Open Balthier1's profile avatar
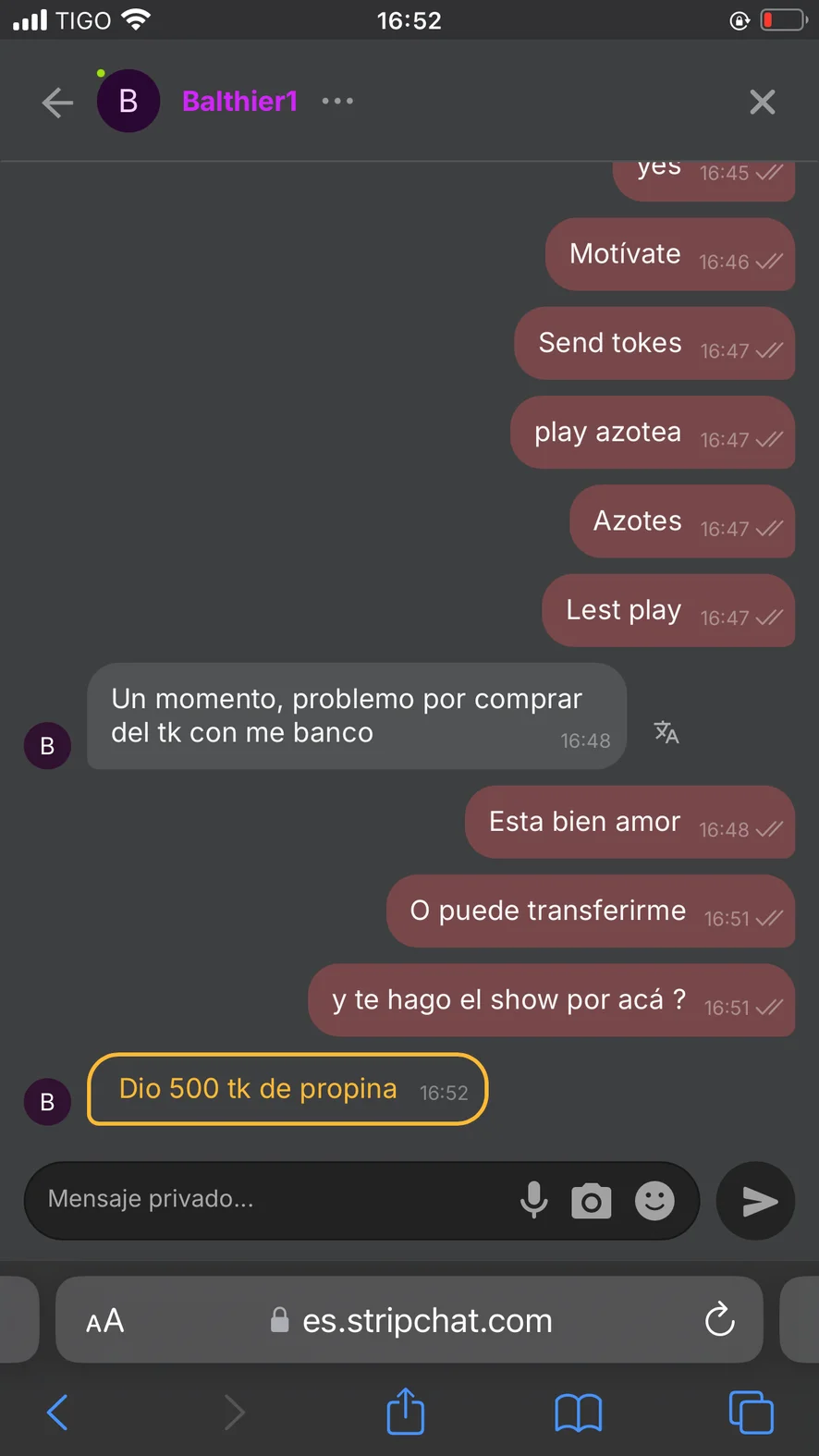Viewport: 819px width, 1456px height. coord(128,101)
